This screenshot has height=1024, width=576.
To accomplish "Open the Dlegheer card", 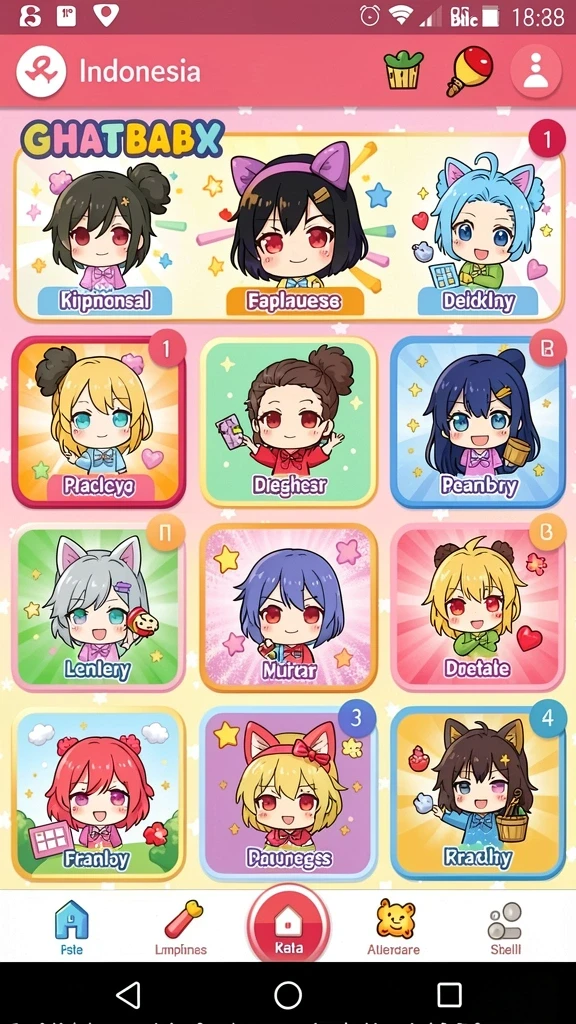I will point(289,423).
